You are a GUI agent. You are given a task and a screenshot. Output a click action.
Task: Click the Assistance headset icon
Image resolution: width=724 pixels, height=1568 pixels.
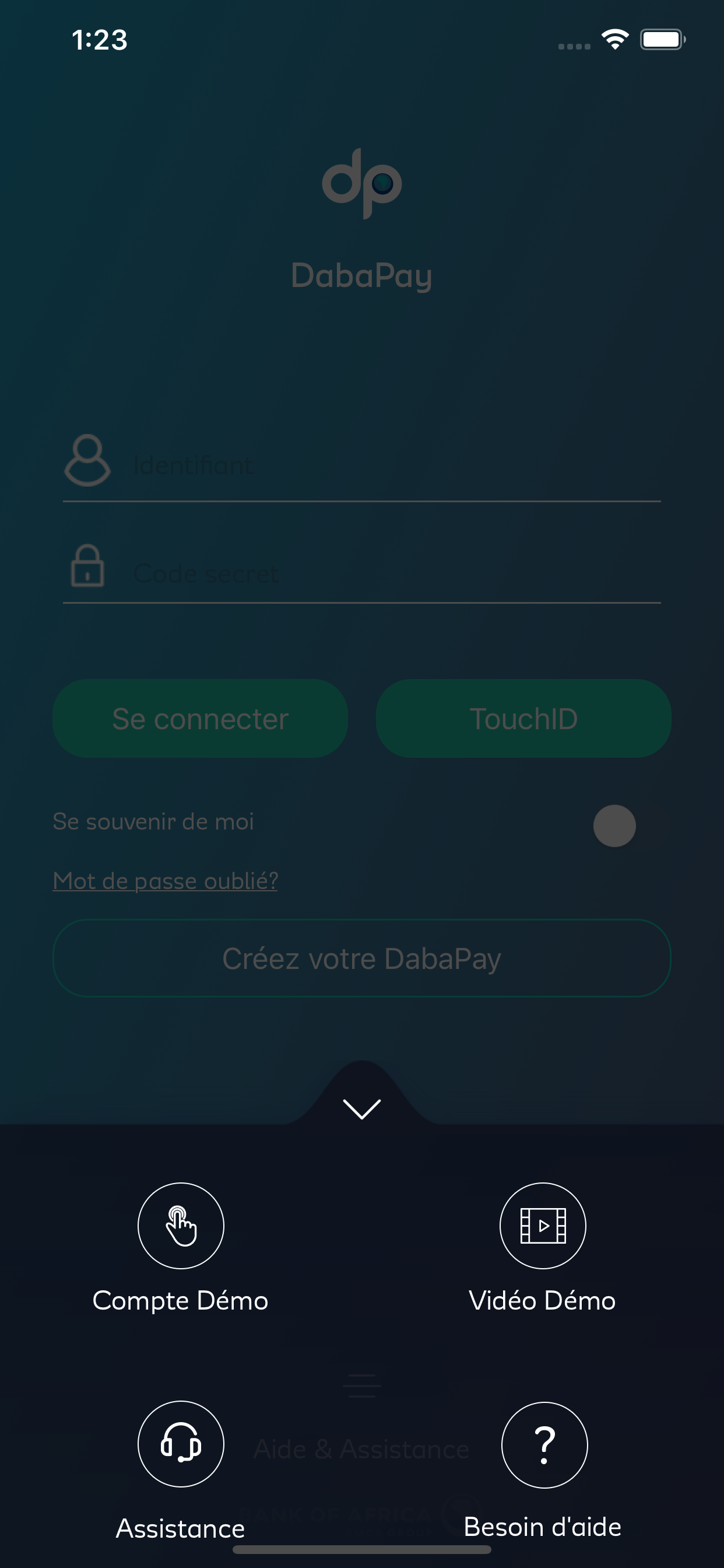coord(181,1444)
